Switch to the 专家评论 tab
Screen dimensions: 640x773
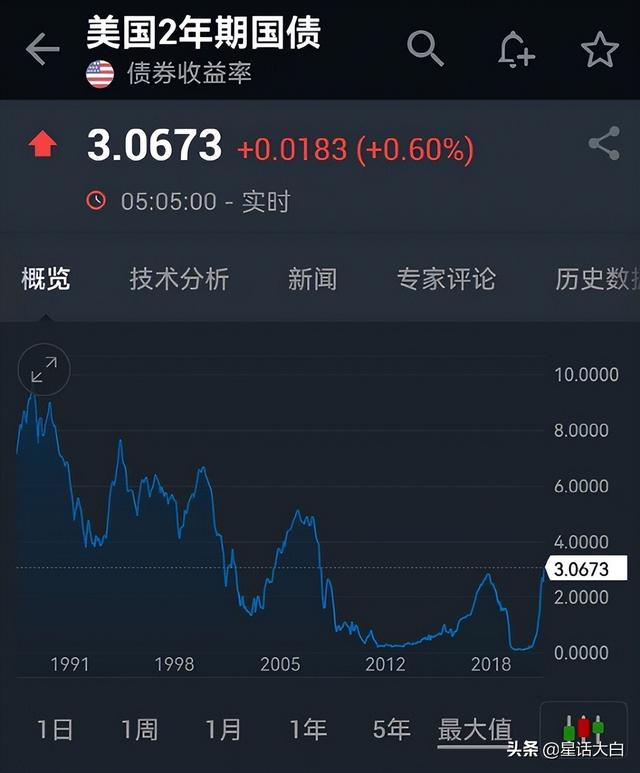[446, 279]
